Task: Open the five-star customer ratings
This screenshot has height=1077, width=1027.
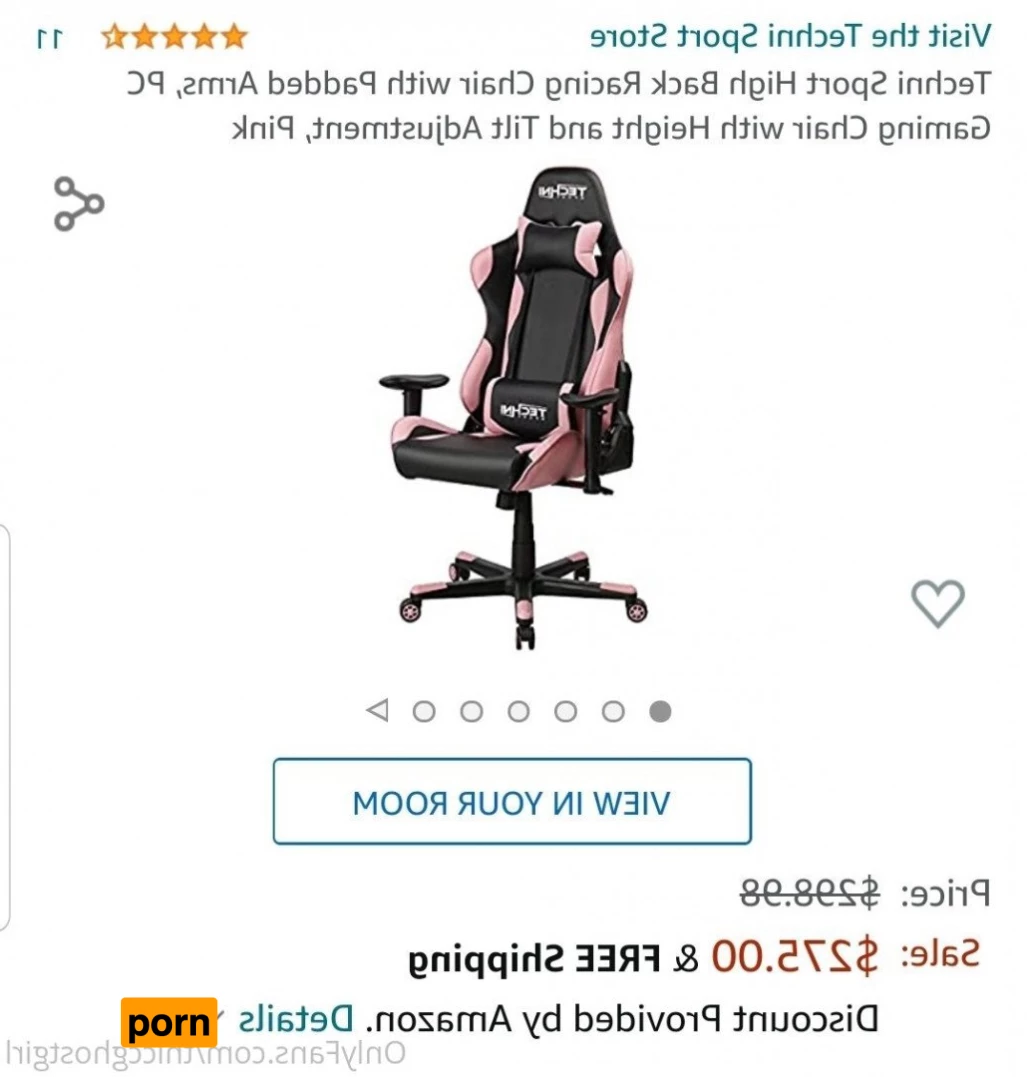Action: (174, 37)
